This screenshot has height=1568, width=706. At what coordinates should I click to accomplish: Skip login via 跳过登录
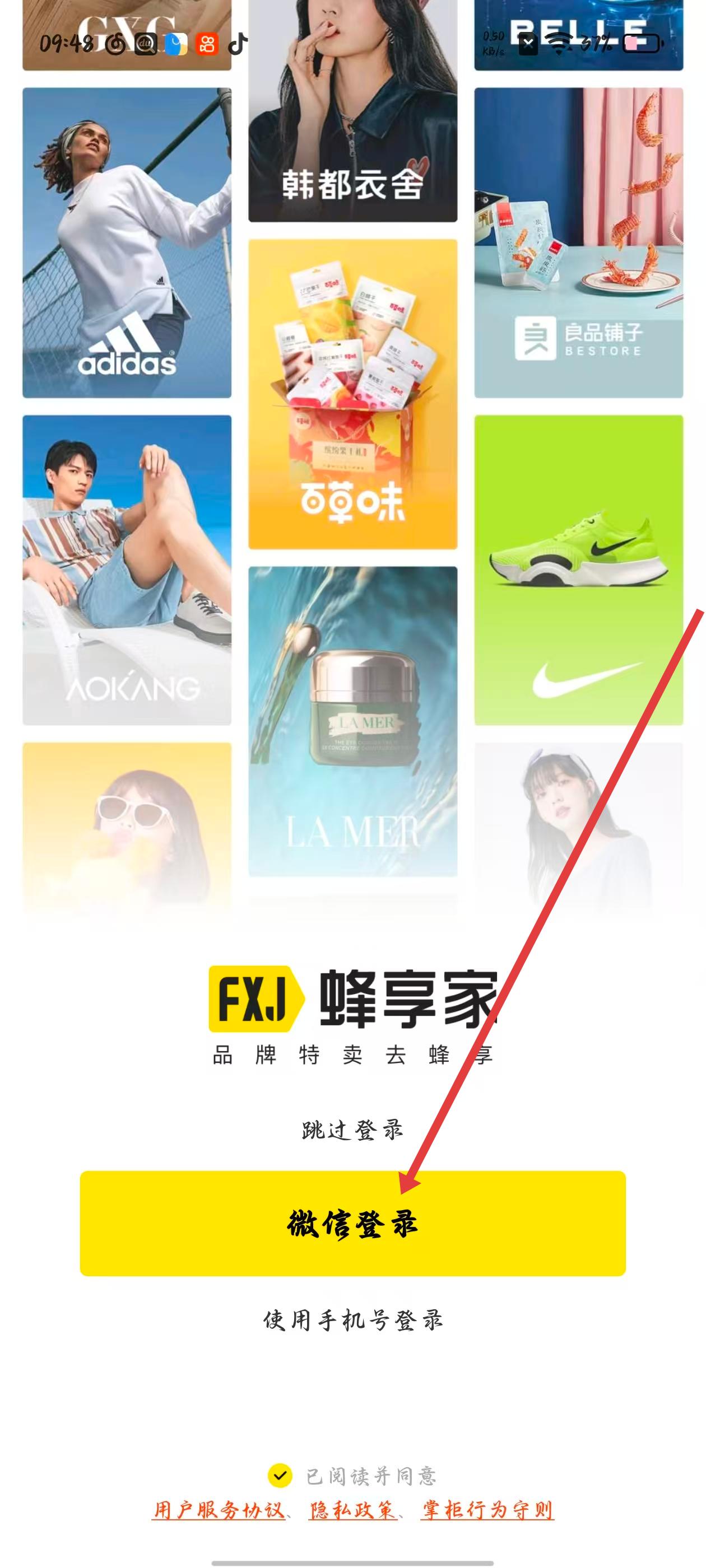pos(352,1130)
